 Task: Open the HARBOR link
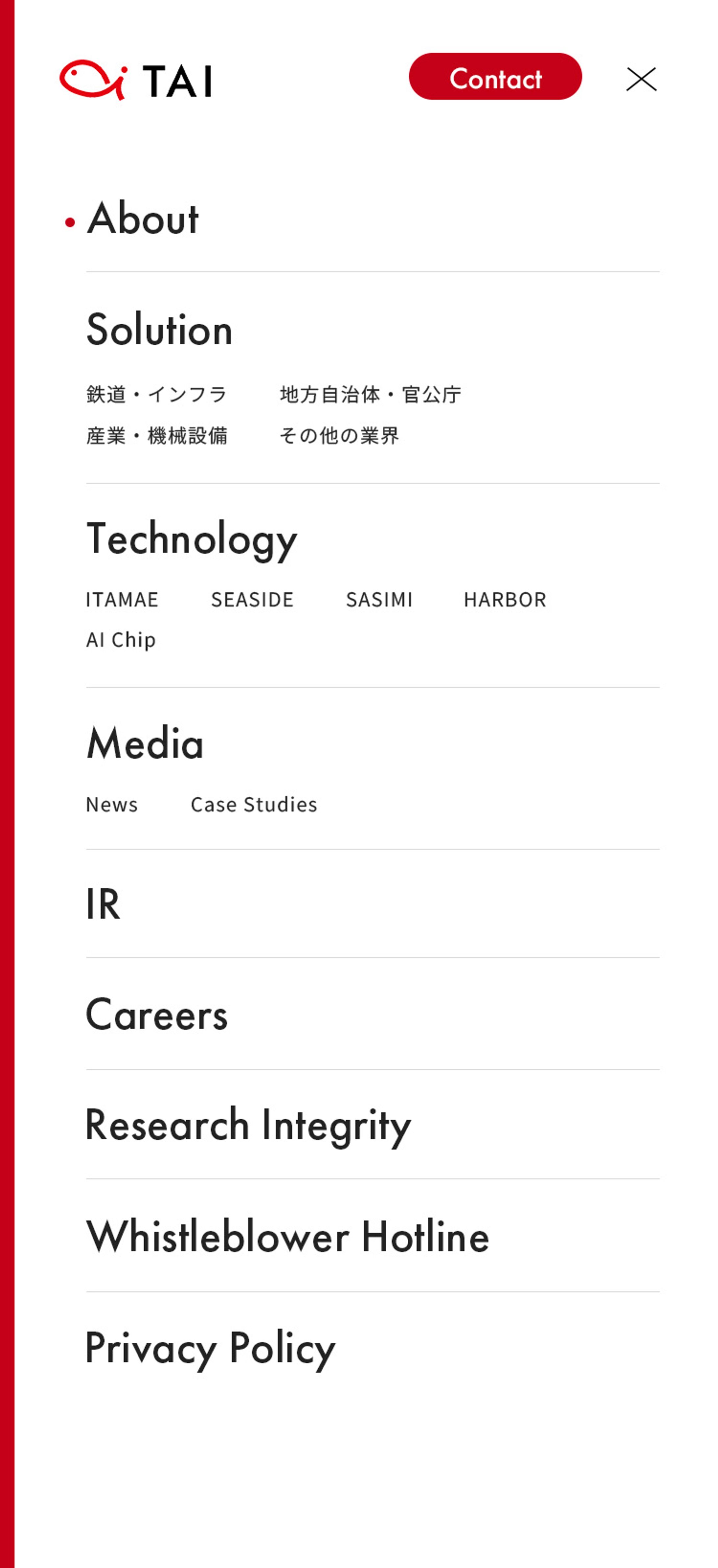coord(504,600)
